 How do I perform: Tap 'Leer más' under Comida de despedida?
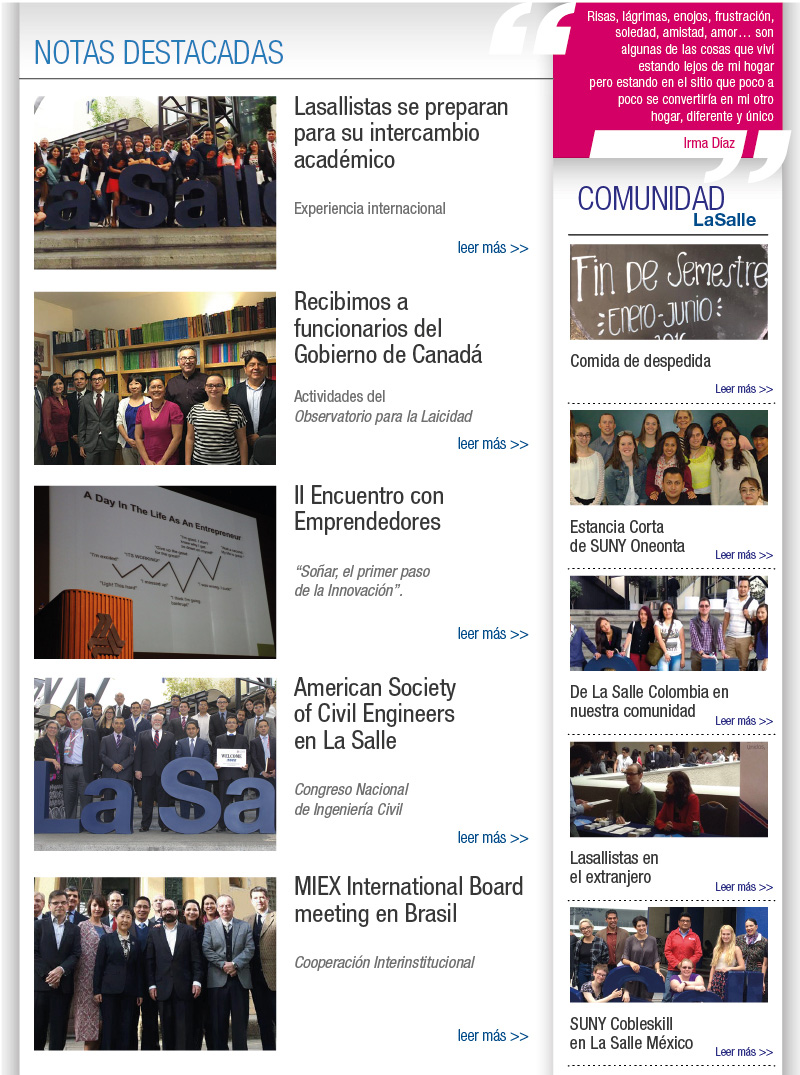744,389
